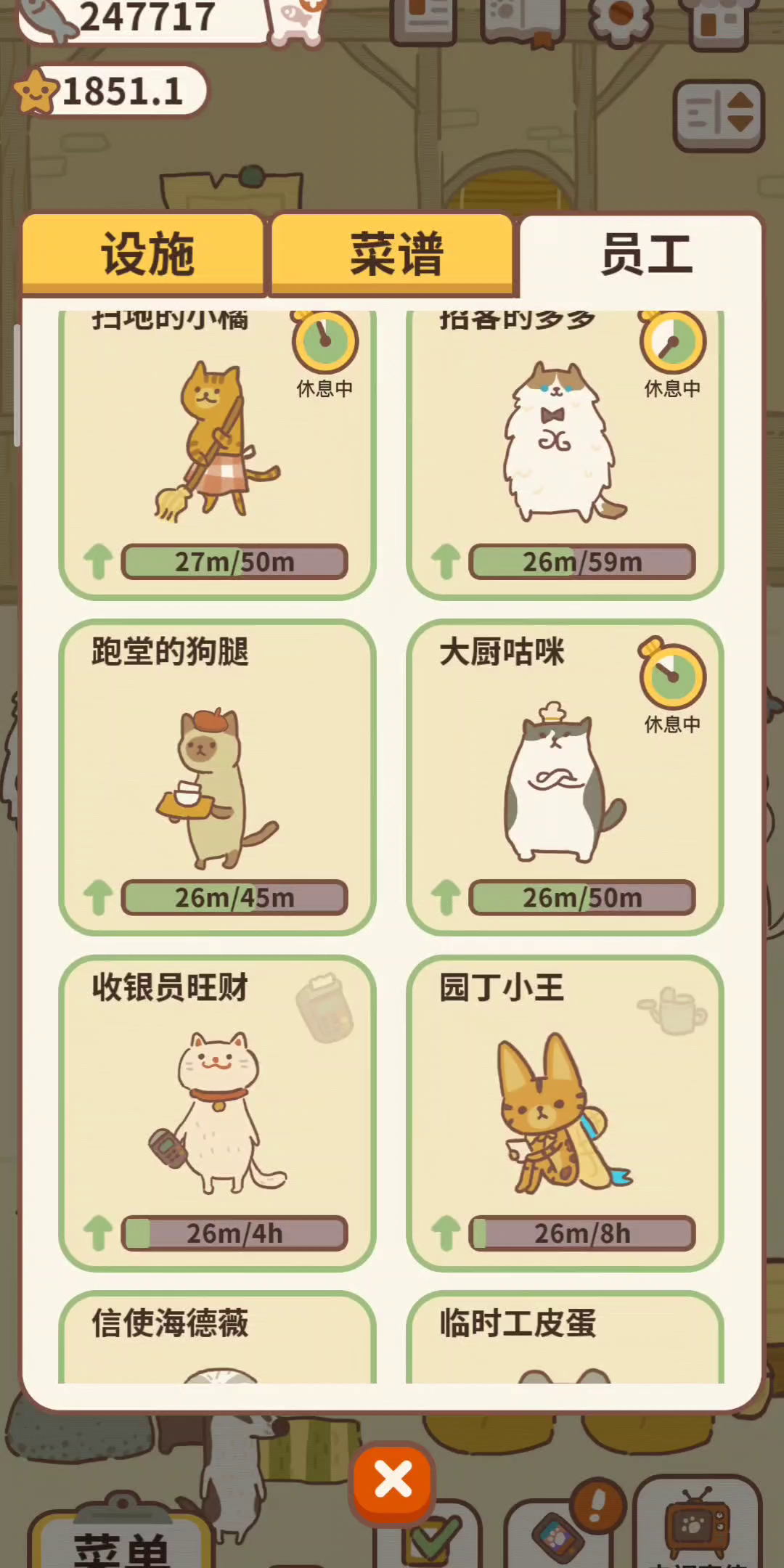Open the settings gear

point(621,18)
